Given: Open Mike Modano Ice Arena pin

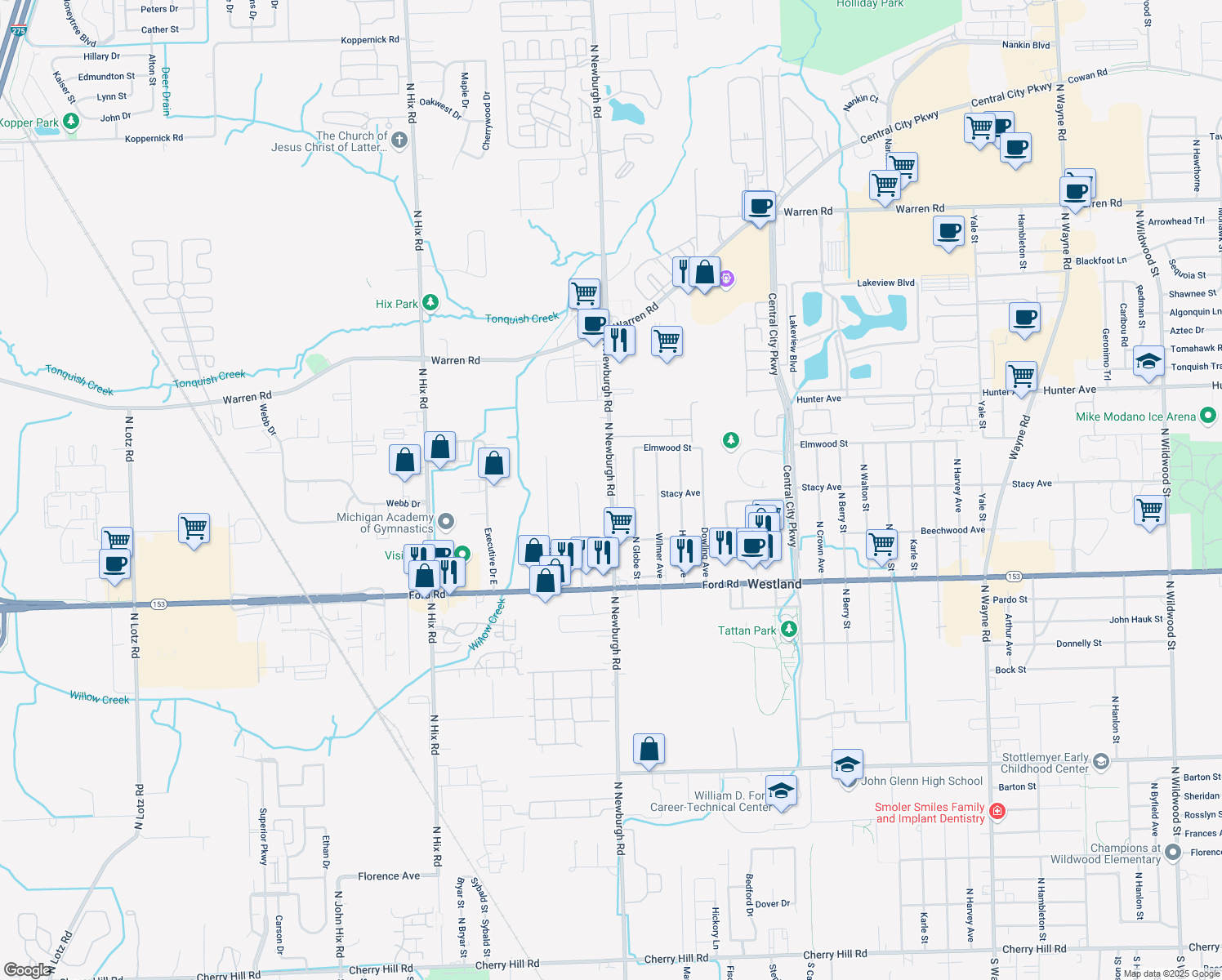Looking at the screenshot, I should [x=1207, y=416].
